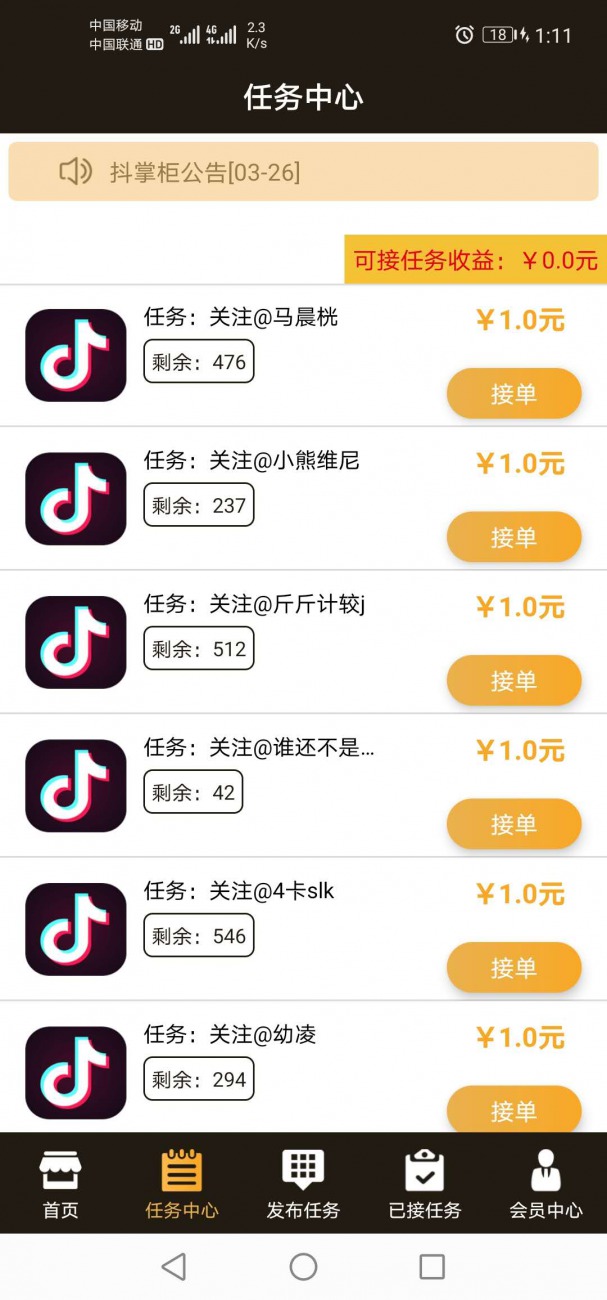Accept the 关注@马晨桄 task with 接单
Viewport: 607px width, 1300px height.
point(513,394)
